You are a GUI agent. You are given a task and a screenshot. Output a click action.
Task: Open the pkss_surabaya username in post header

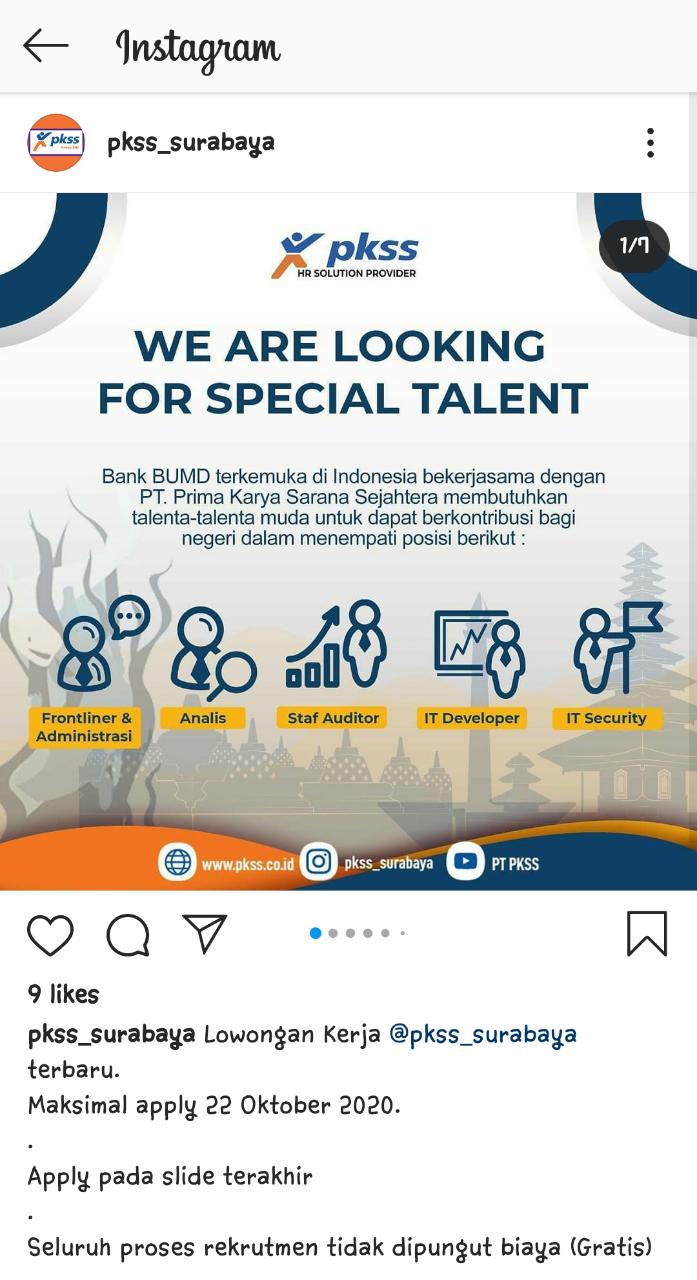191,143
